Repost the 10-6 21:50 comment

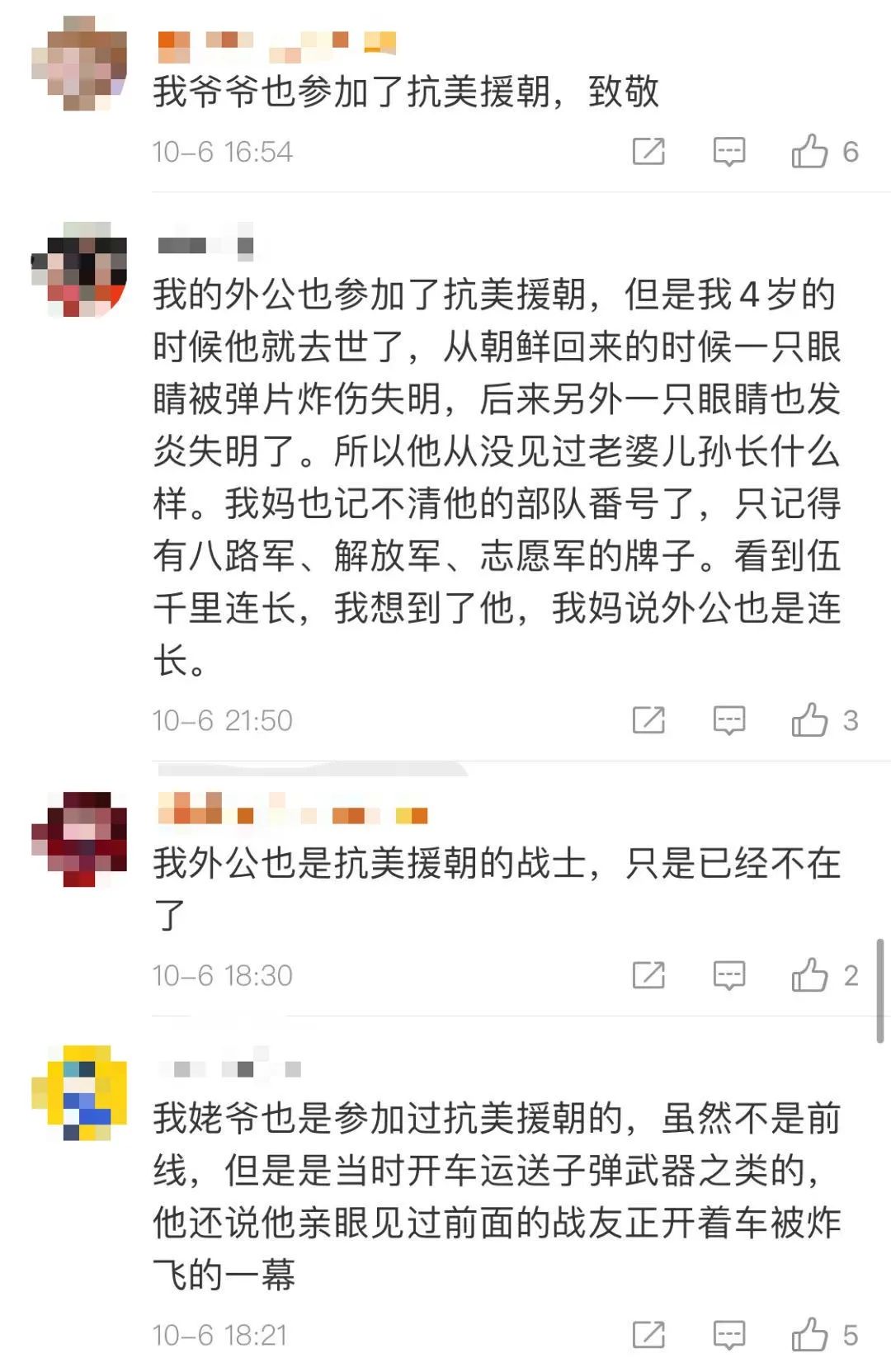pos(648,720)
